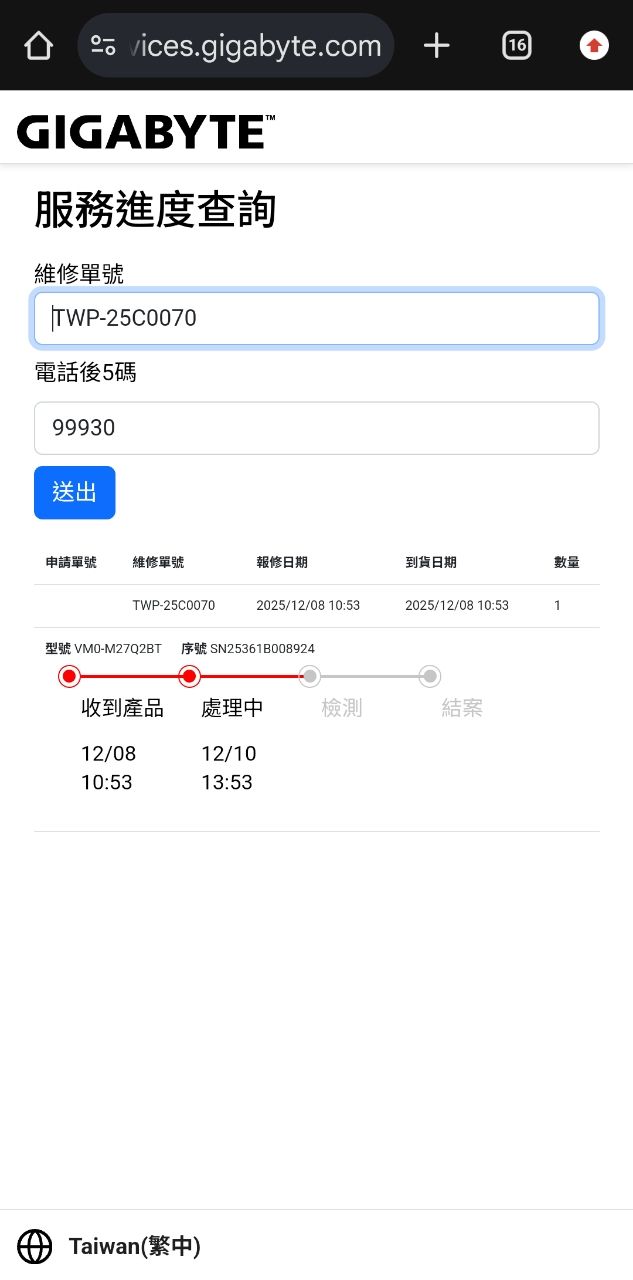
Task: Open a new browser tab
Action: [436, 46]
